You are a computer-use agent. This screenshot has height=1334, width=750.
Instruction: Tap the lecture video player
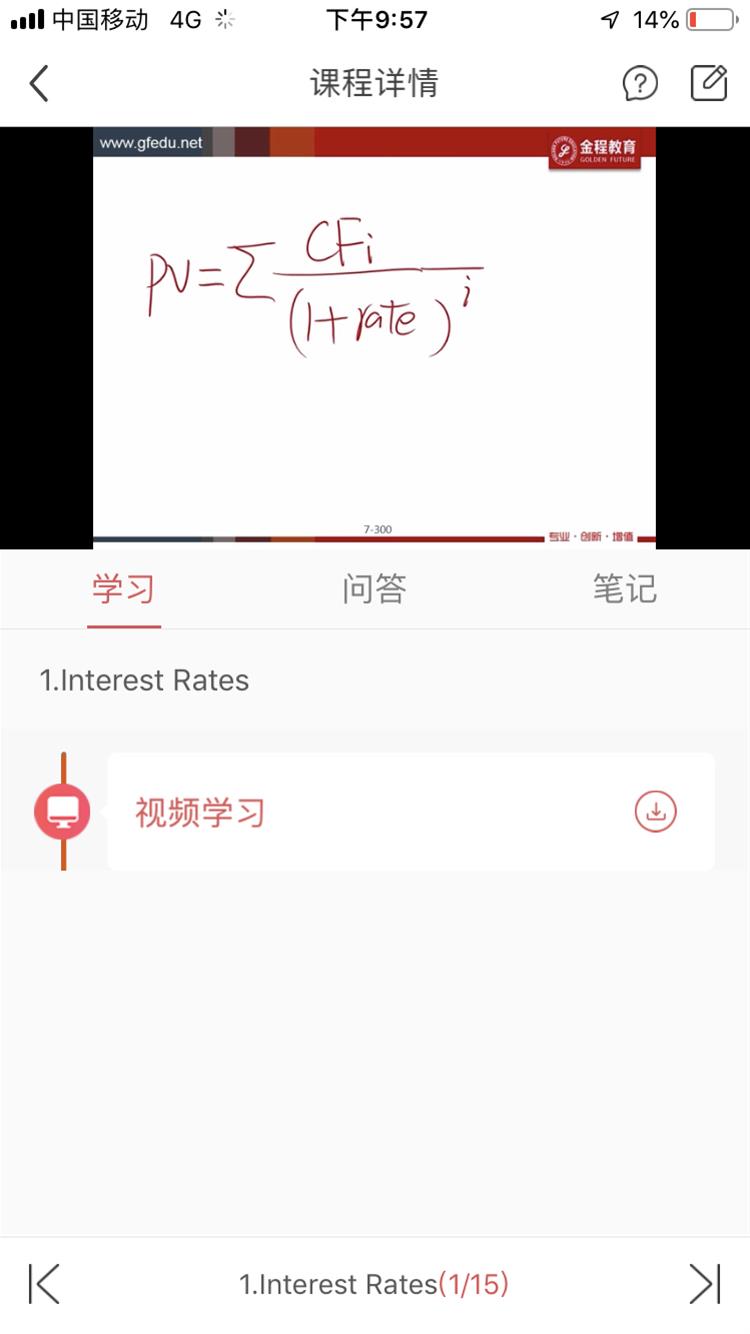(375, 337)
